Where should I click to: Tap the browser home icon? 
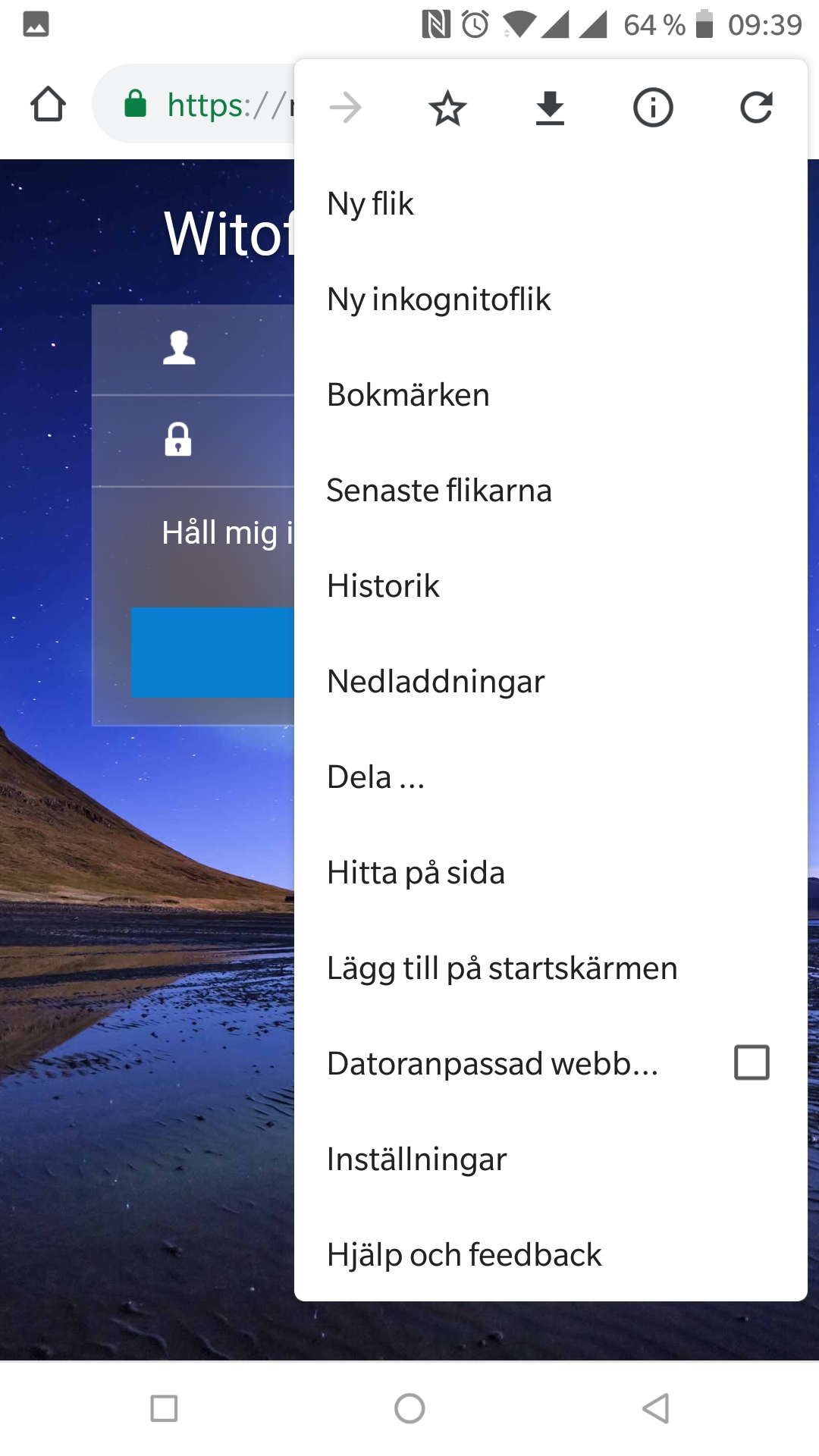click(x=48, y=104)
